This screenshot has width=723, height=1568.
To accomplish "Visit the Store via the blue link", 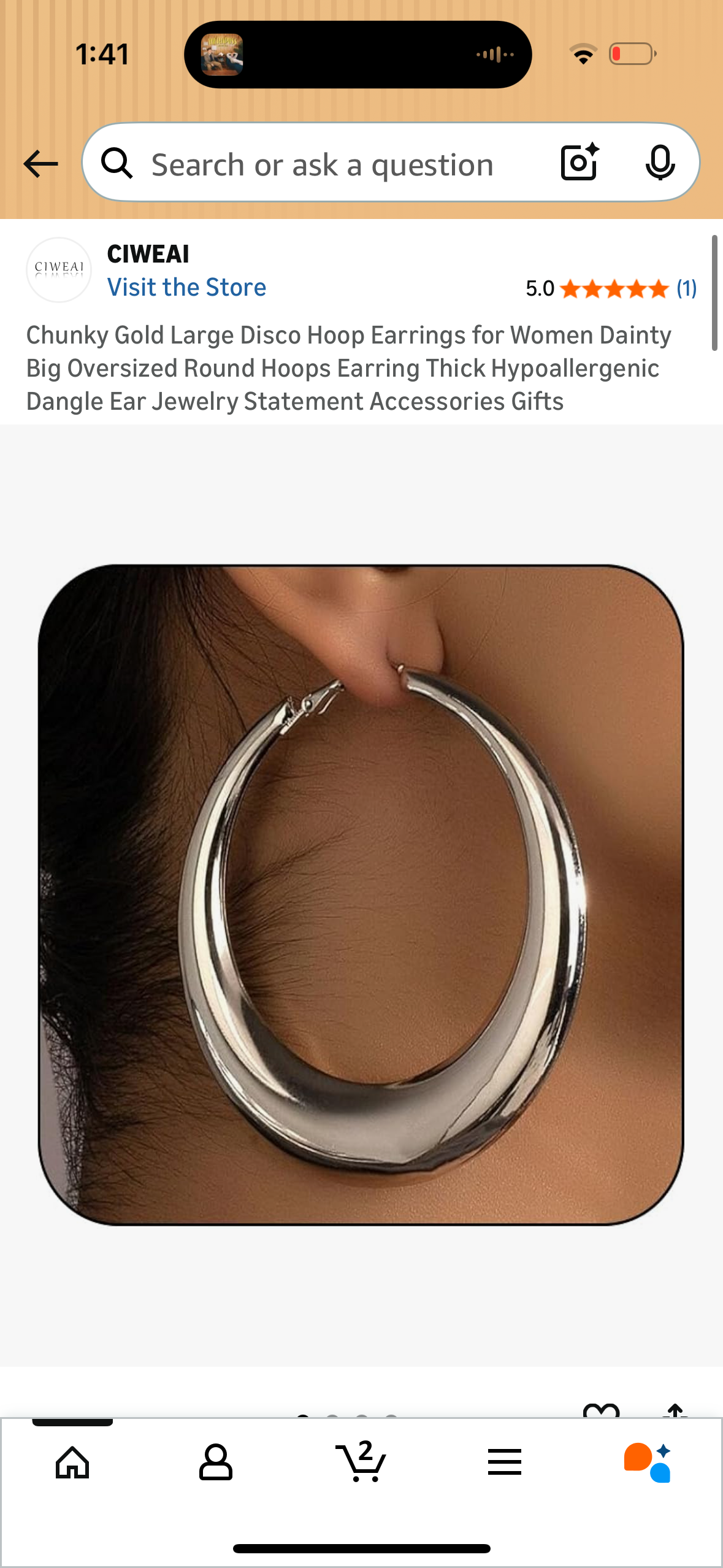I will pos(187,286).
